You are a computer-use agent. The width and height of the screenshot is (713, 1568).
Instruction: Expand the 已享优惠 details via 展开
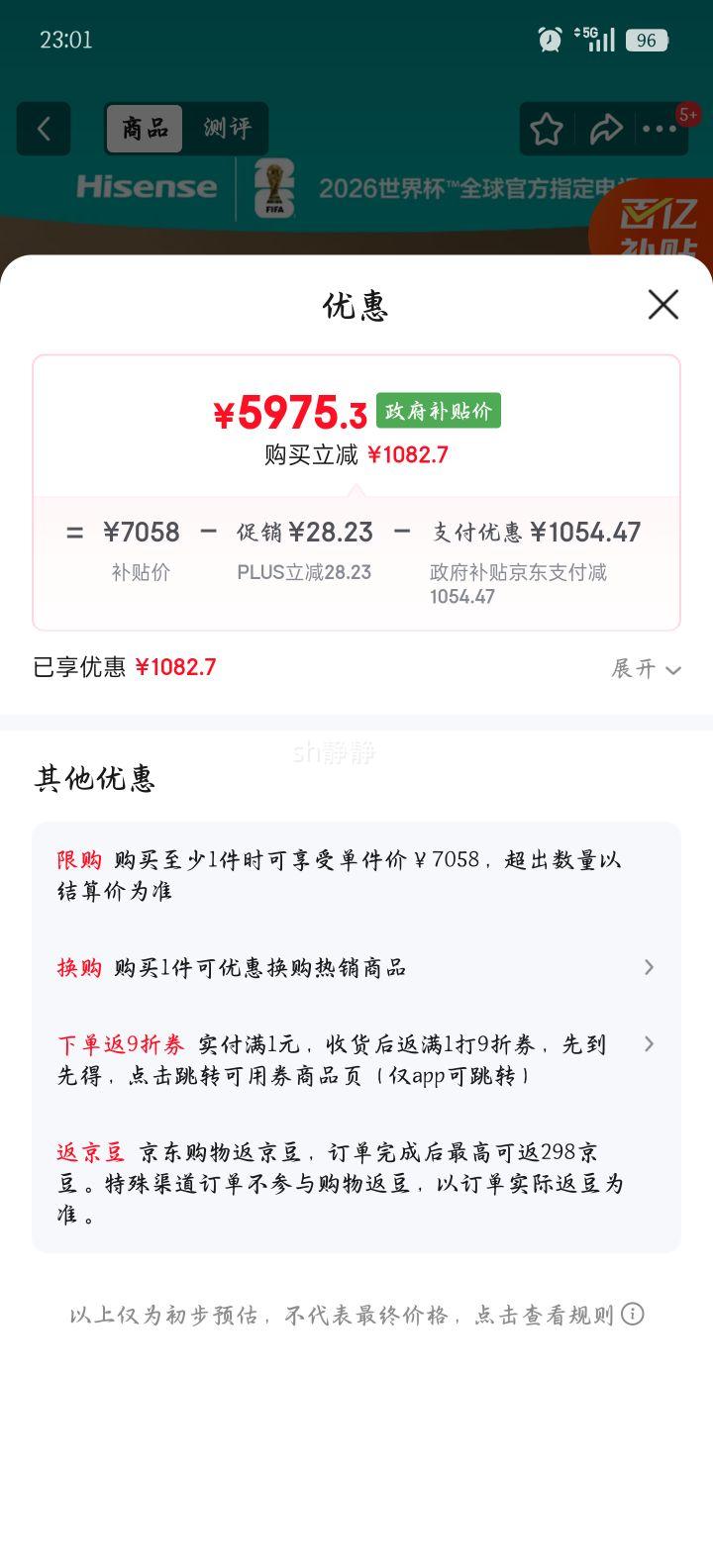645,668
